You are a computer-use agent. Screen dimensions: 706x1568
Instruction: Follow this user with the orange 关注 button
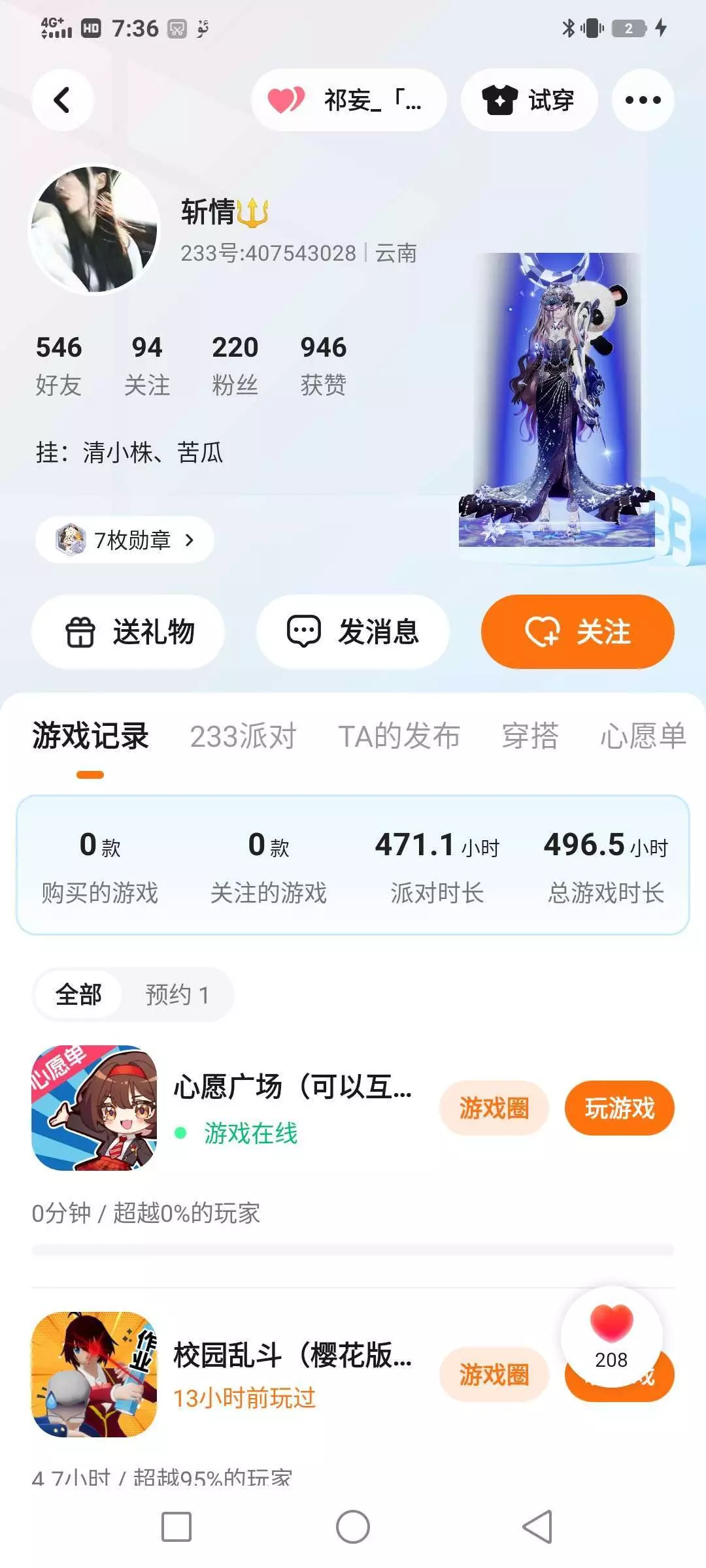pos(578,632)
